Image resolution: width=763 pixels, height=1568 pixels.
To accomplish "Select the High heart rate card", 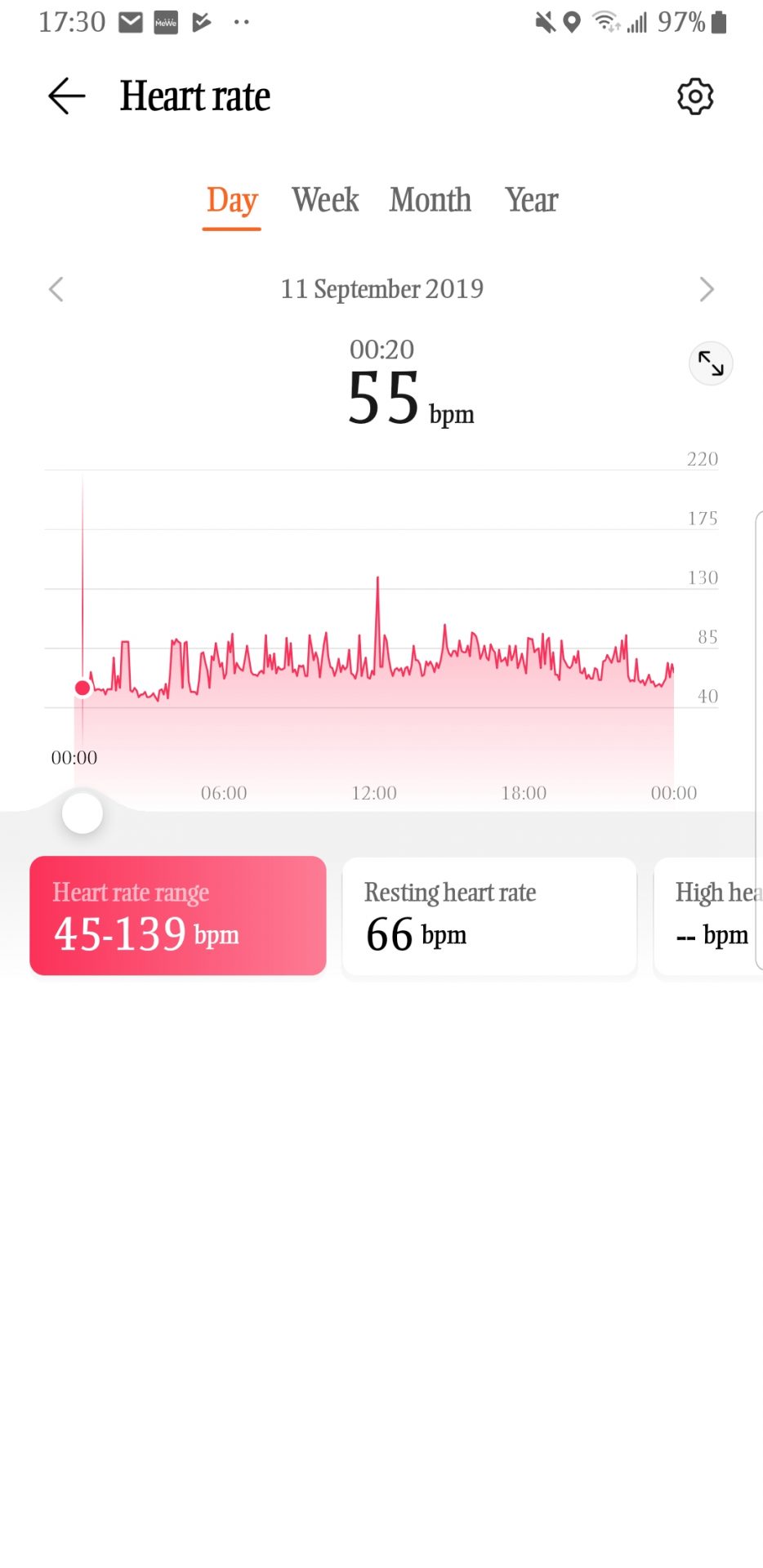I will pos(709,915).
